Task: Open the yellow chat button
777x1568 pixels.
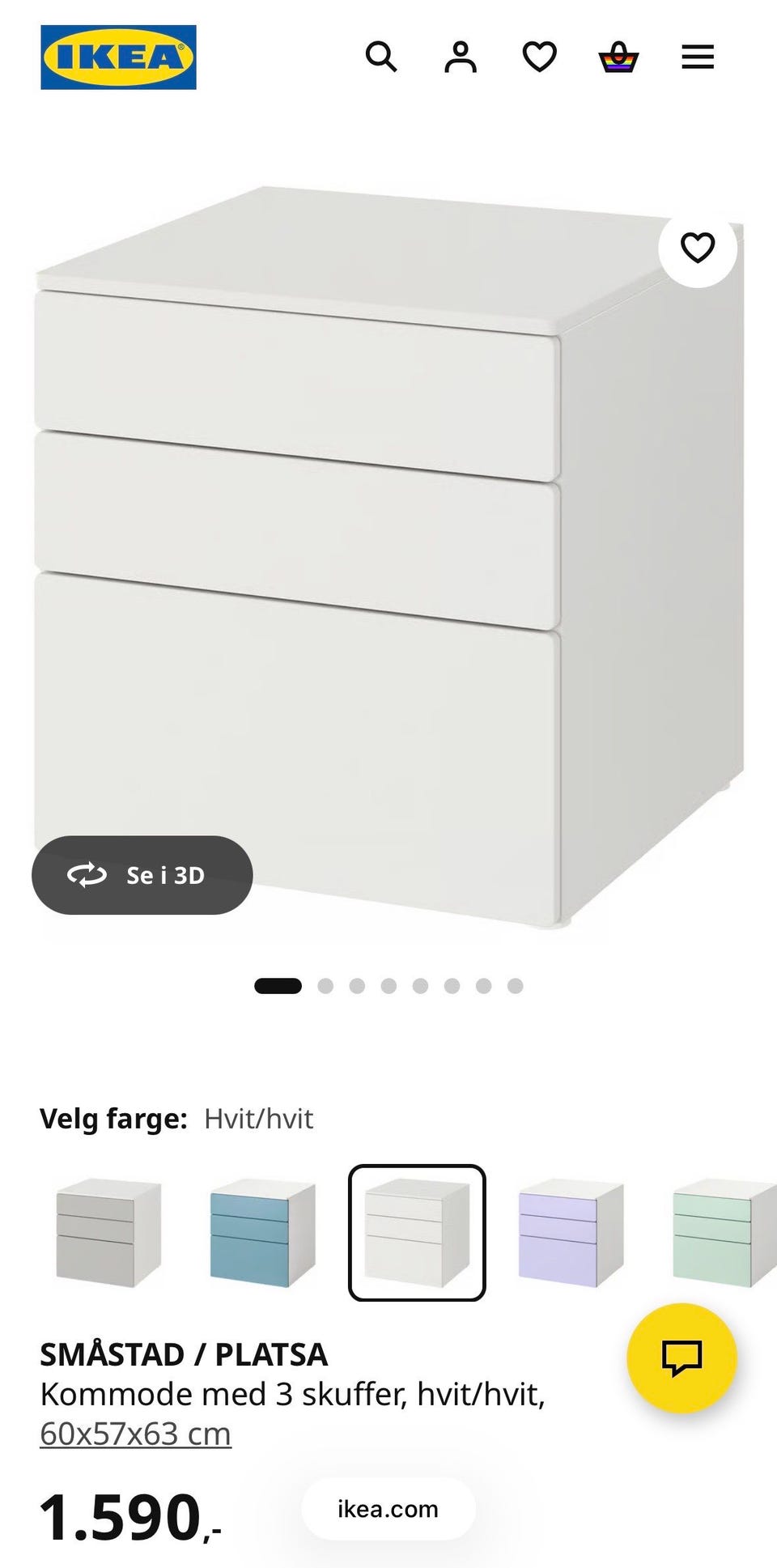Action: pyautogui.click(x=681, y=1358)
